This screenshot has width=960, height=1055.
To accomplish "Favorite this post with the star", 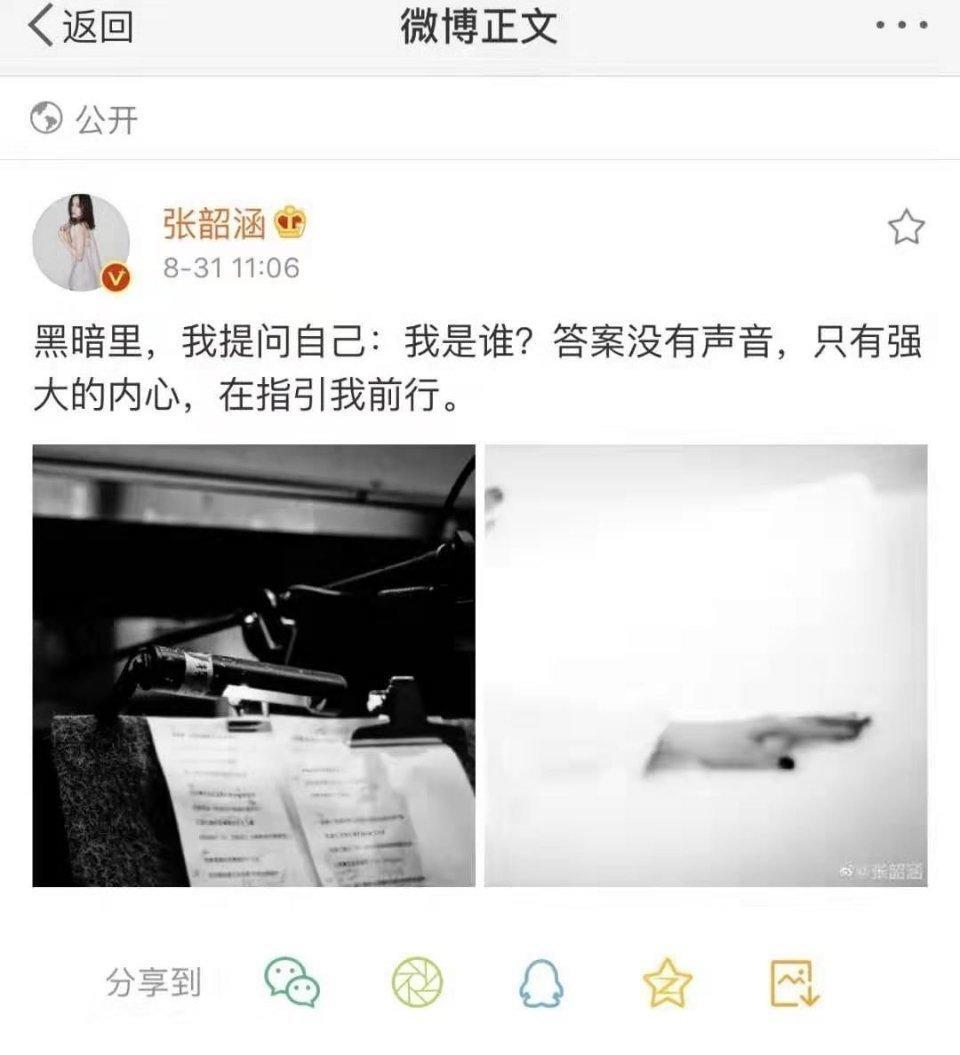I will (x=906, y=228).
